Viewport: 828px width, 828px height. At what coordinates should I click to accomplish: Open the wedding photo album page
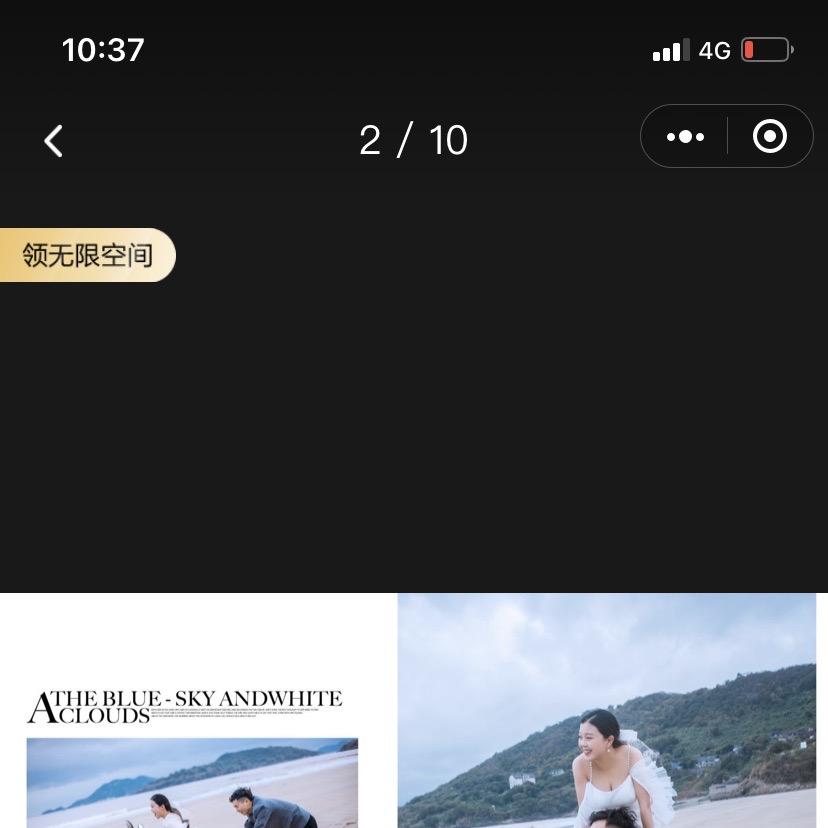point(414,710)
